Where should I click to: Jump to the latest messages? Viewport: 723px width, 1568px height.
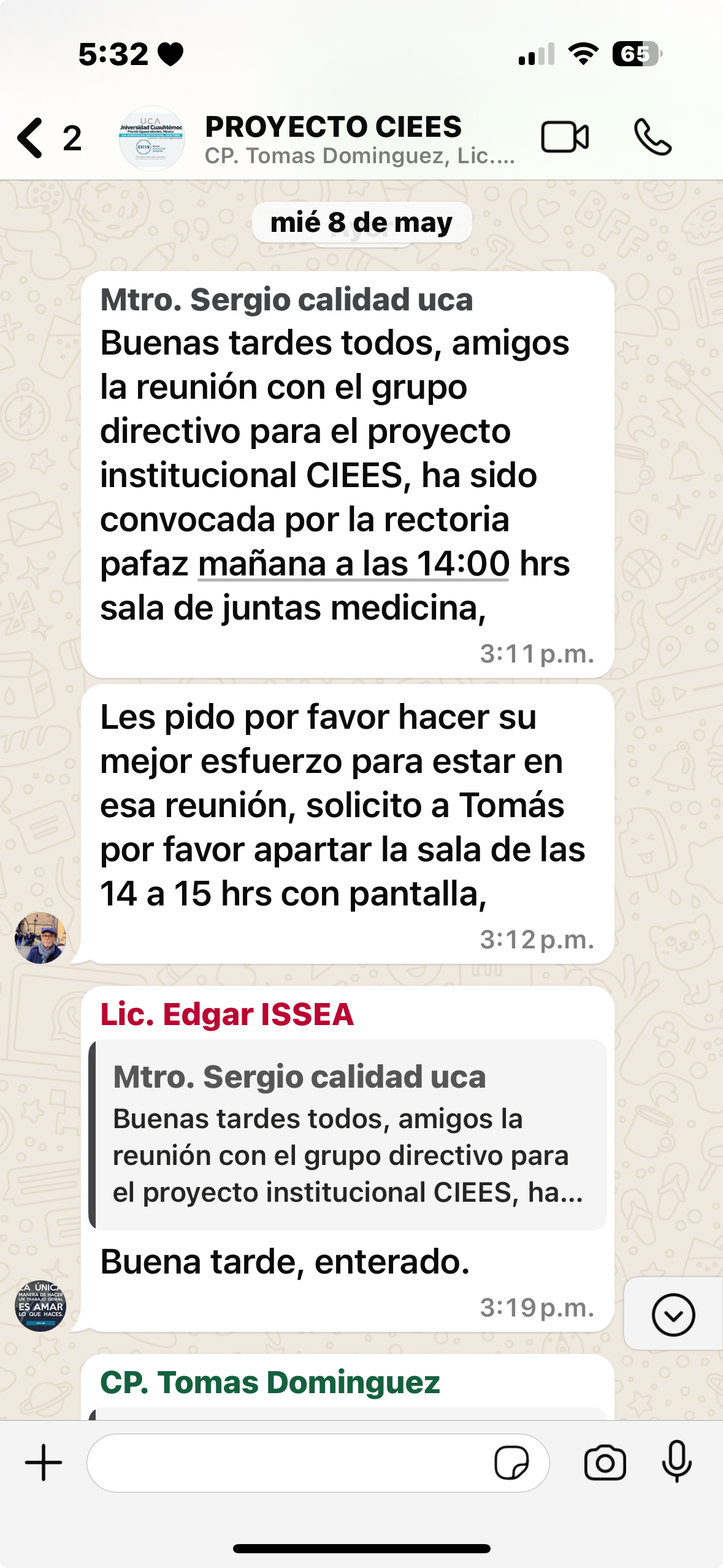(673, 1314)
